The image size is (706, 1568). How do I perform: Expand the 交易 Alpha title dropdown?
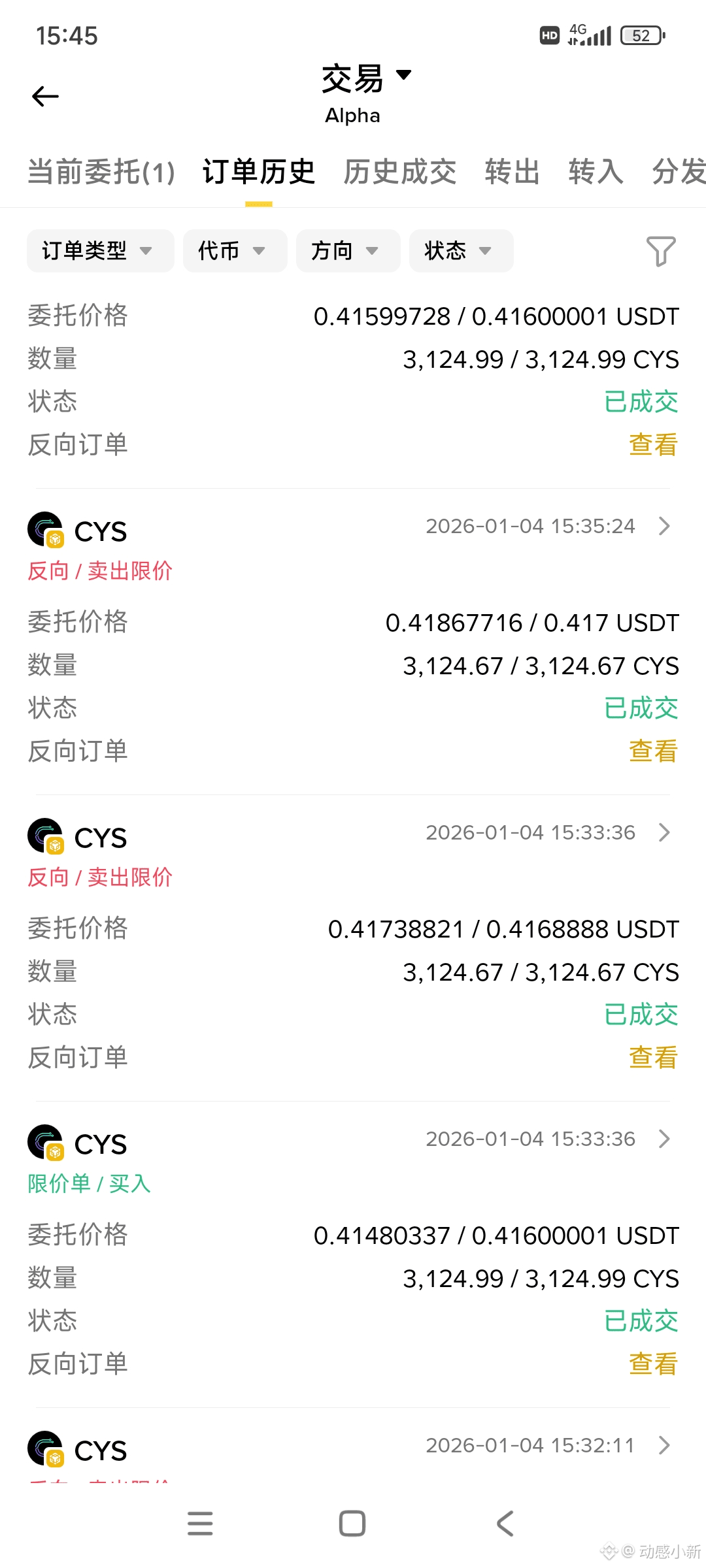366,78
